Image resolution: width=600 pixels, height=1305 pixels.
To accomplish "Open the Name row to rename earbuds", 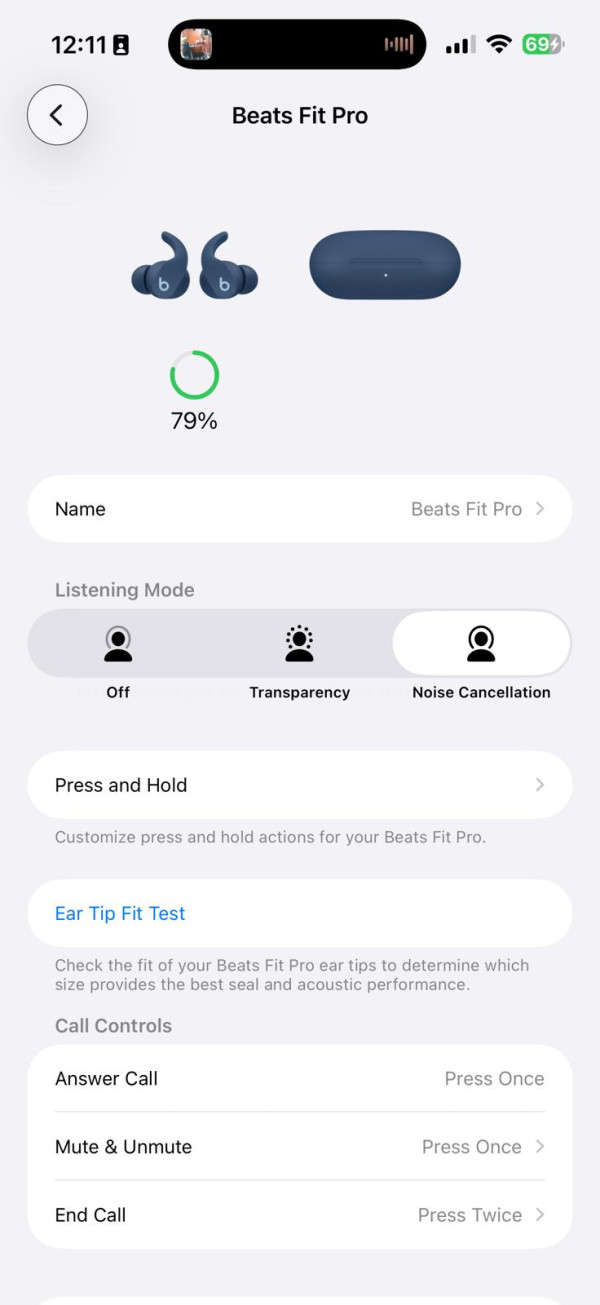I will 300,509.
